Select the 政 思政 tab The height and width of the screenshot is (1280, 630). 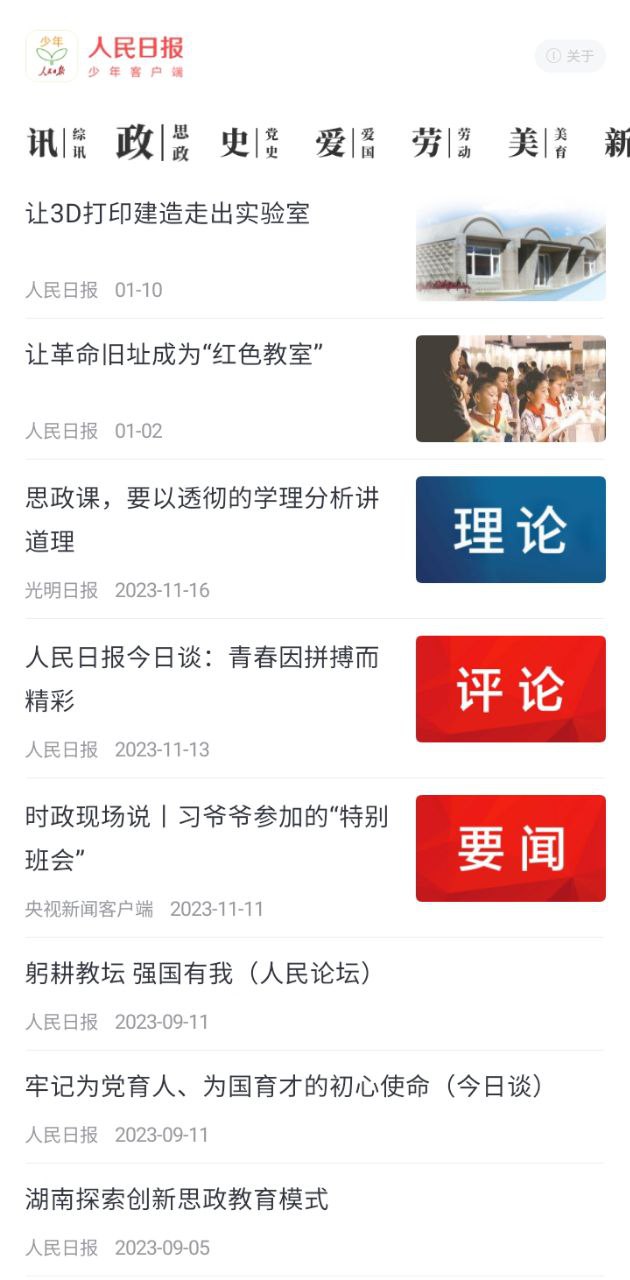(152, 143)
